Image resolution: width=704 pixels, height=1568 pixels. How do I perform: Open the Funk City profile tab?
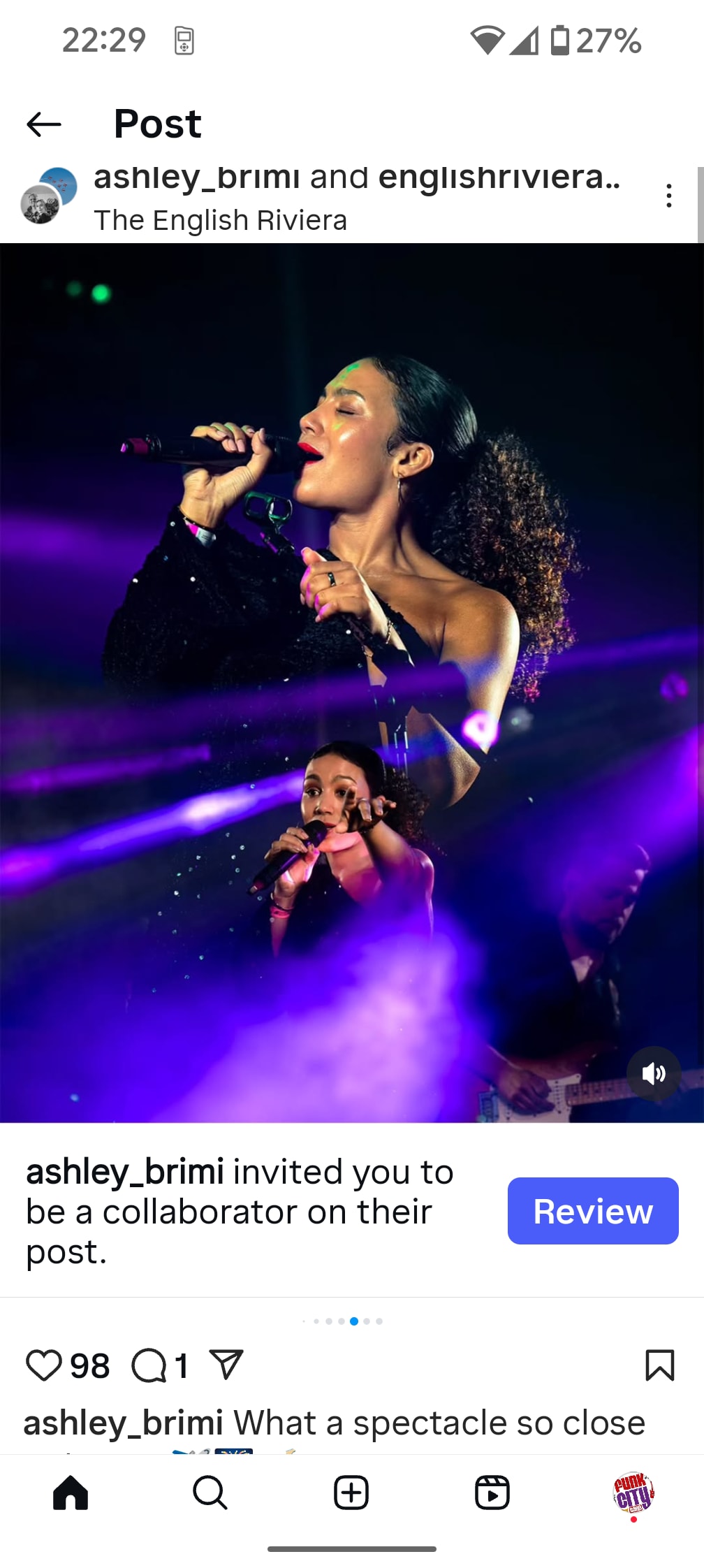[633, 1493]
